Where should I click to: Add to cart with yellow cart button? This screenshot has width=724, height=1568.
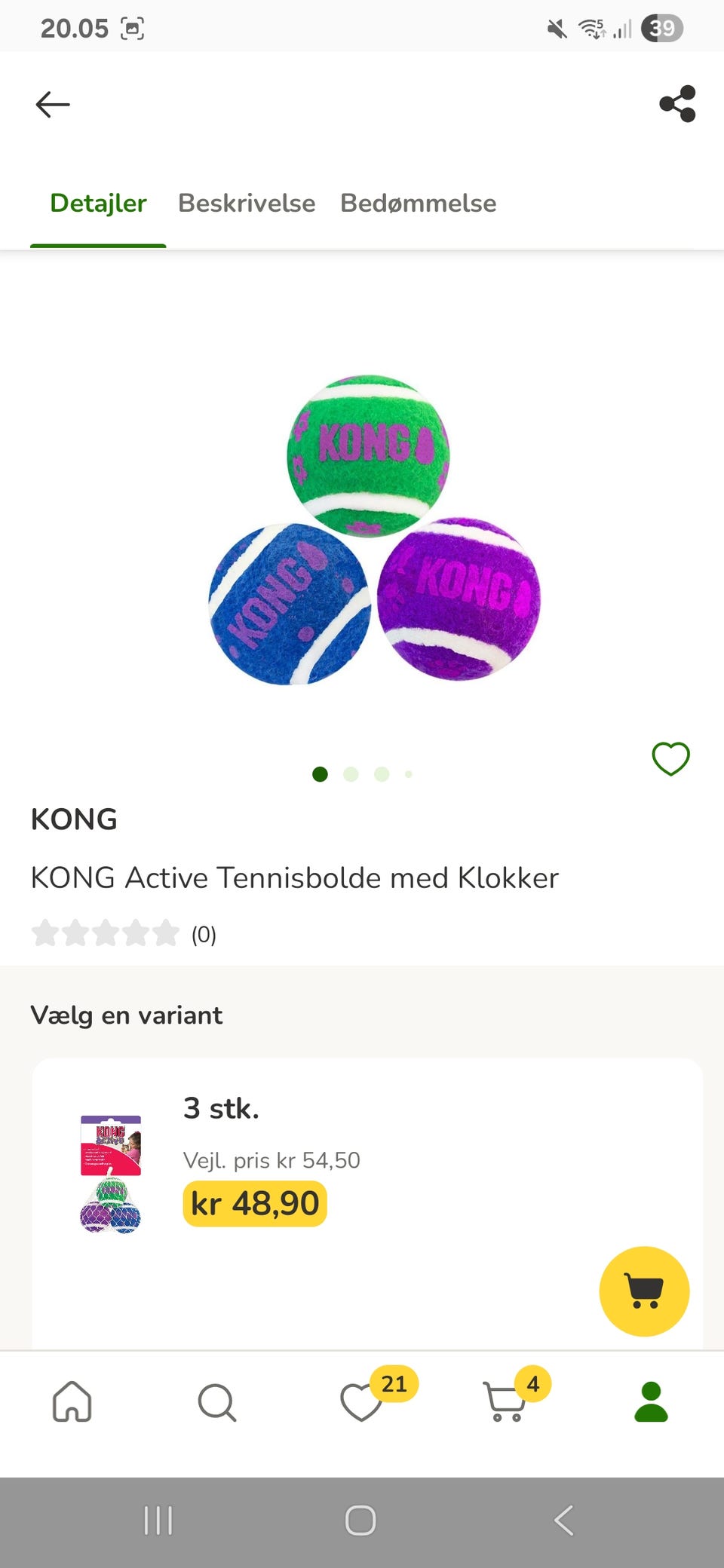point(644,1291)
